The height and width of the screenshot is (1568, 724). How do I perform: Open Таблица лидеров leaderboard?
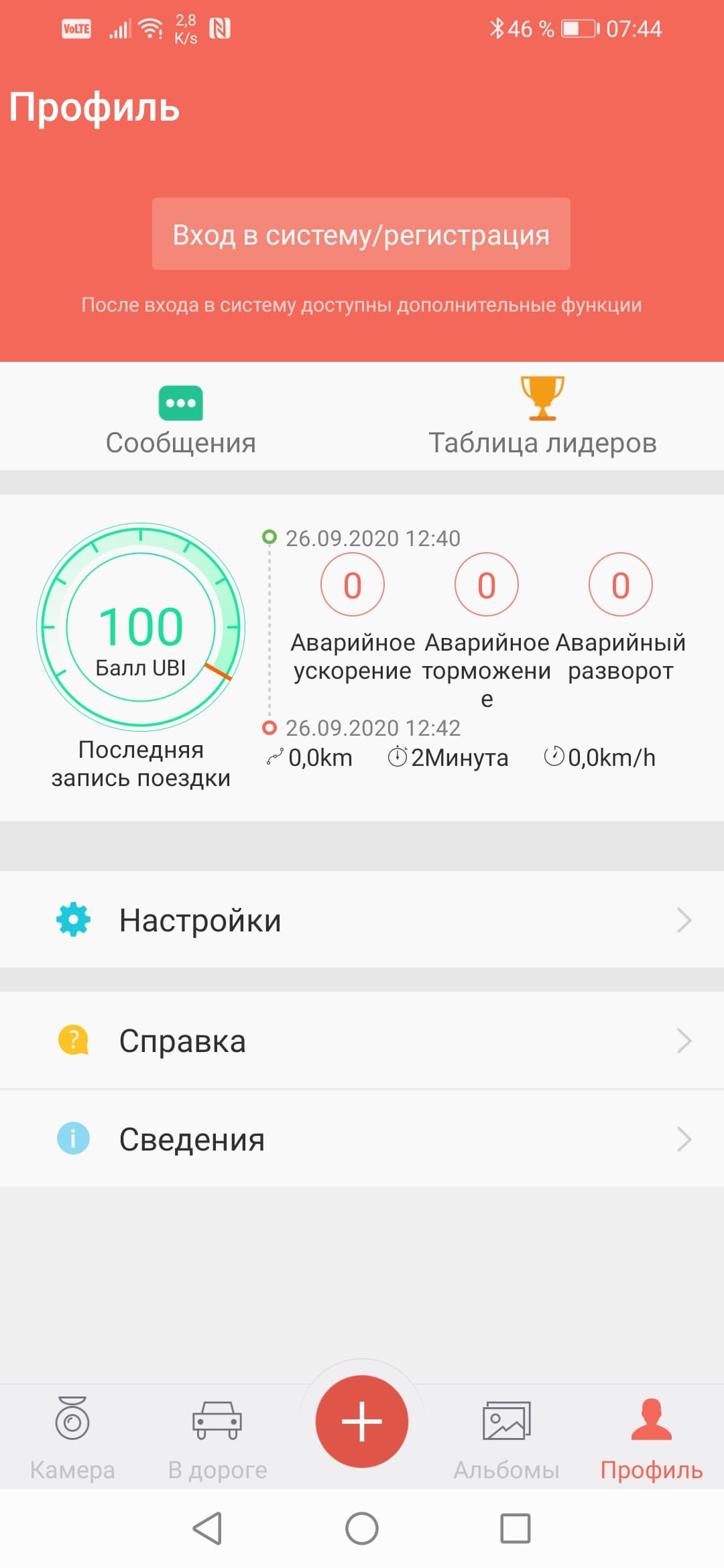[542, 418]
